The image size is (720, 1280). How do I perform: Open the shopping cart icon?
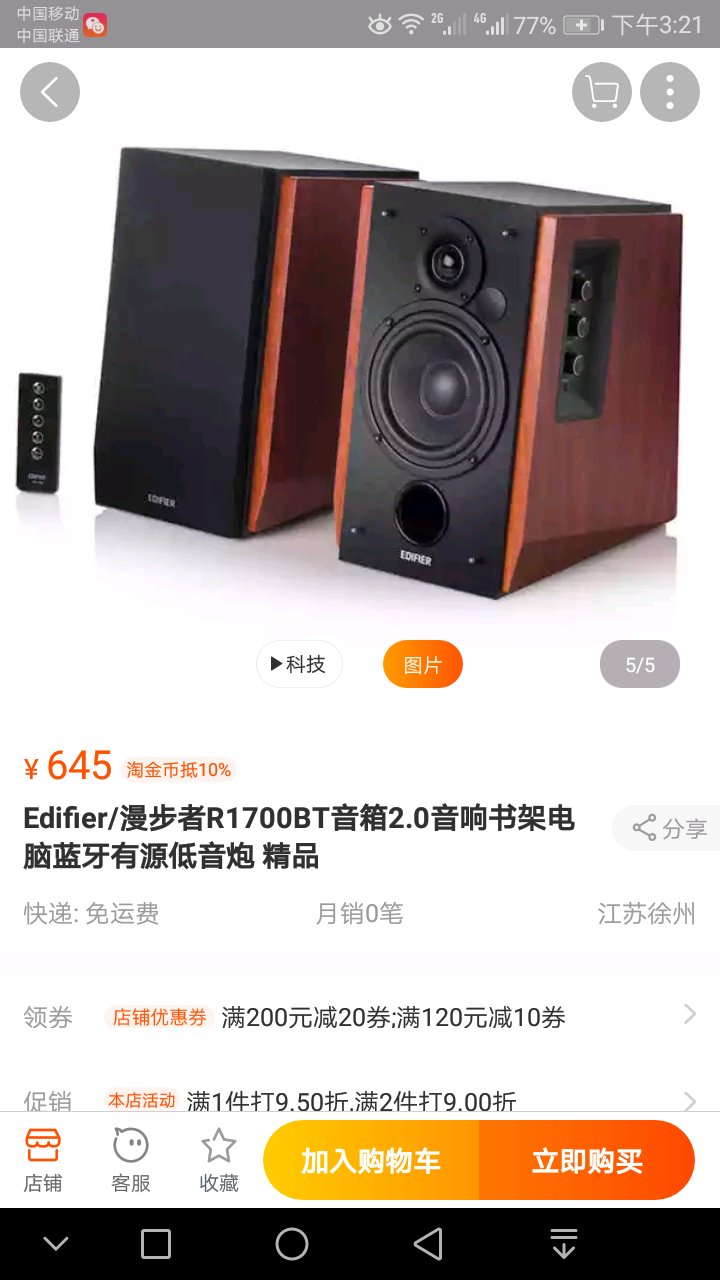pos(602,92)
